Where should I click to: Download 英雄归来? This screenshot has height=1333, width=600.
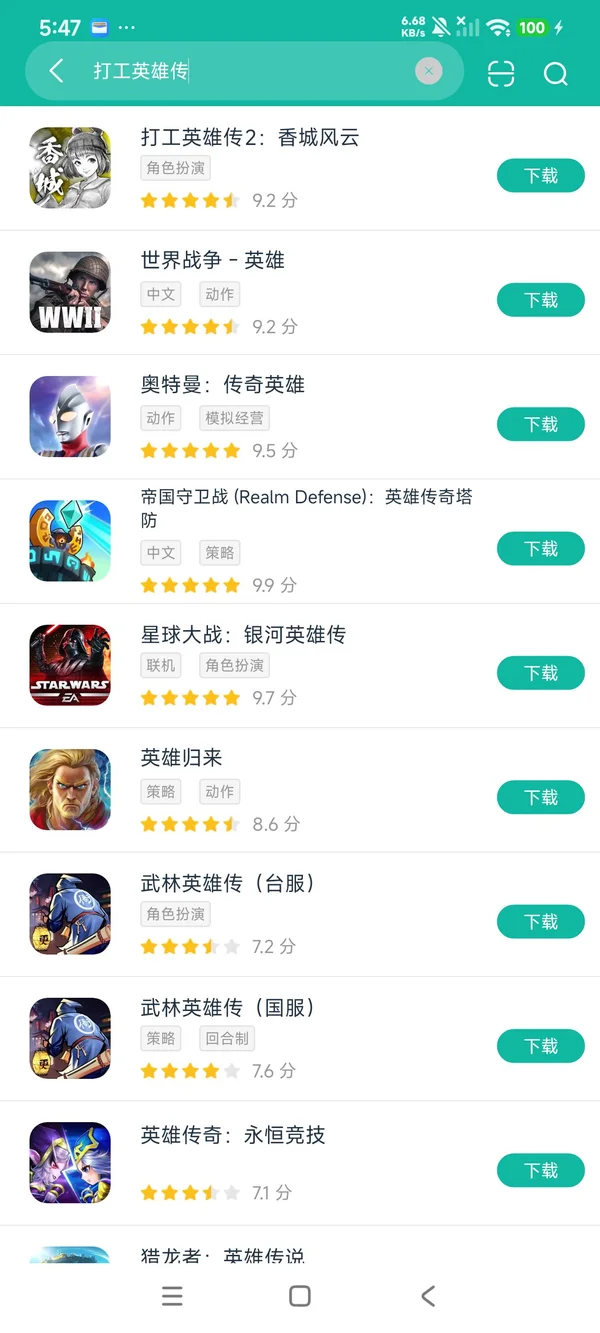(x=540, y=797)
